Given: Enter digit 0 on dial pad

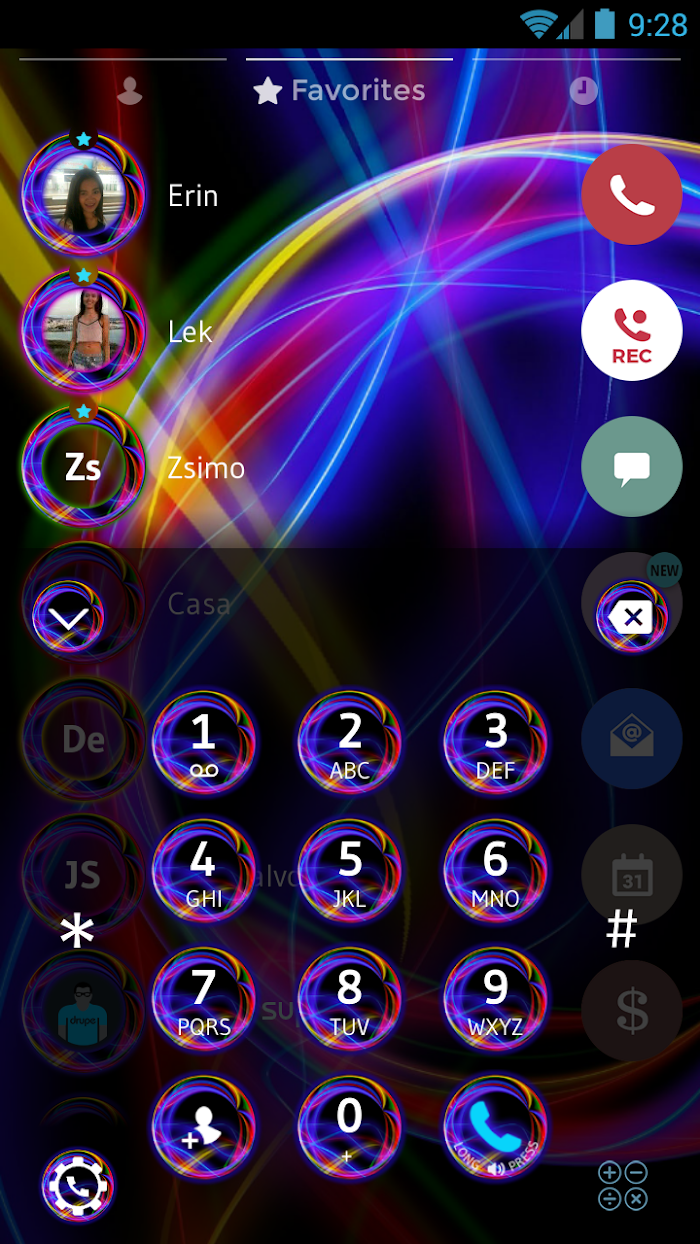Looking at the screenshot, I should pyautogui.click(x=350, y=1126).
